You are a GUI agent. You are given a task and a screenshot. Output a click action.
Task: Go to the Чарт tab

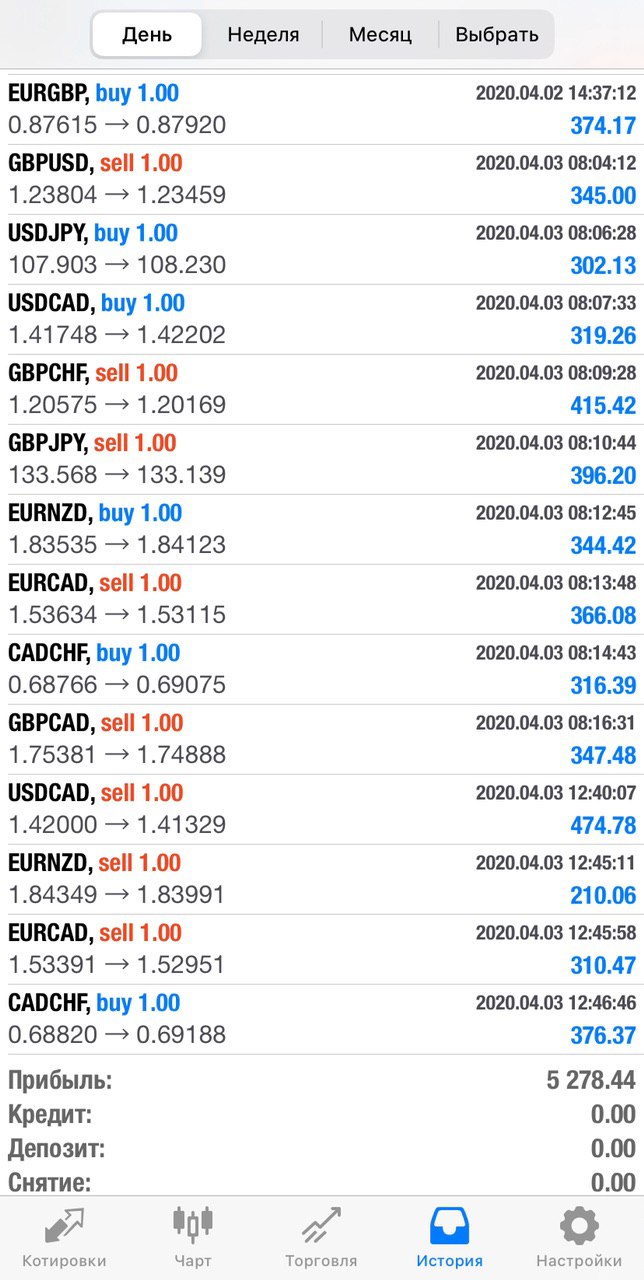pos(193,1238)
